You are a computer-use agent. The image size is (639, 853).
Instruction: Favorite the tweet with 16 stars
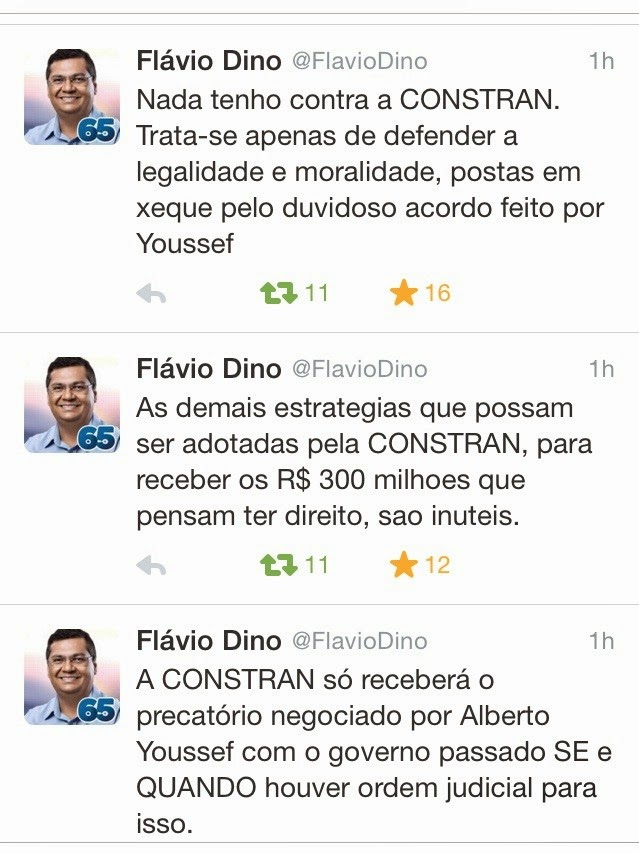404,294
